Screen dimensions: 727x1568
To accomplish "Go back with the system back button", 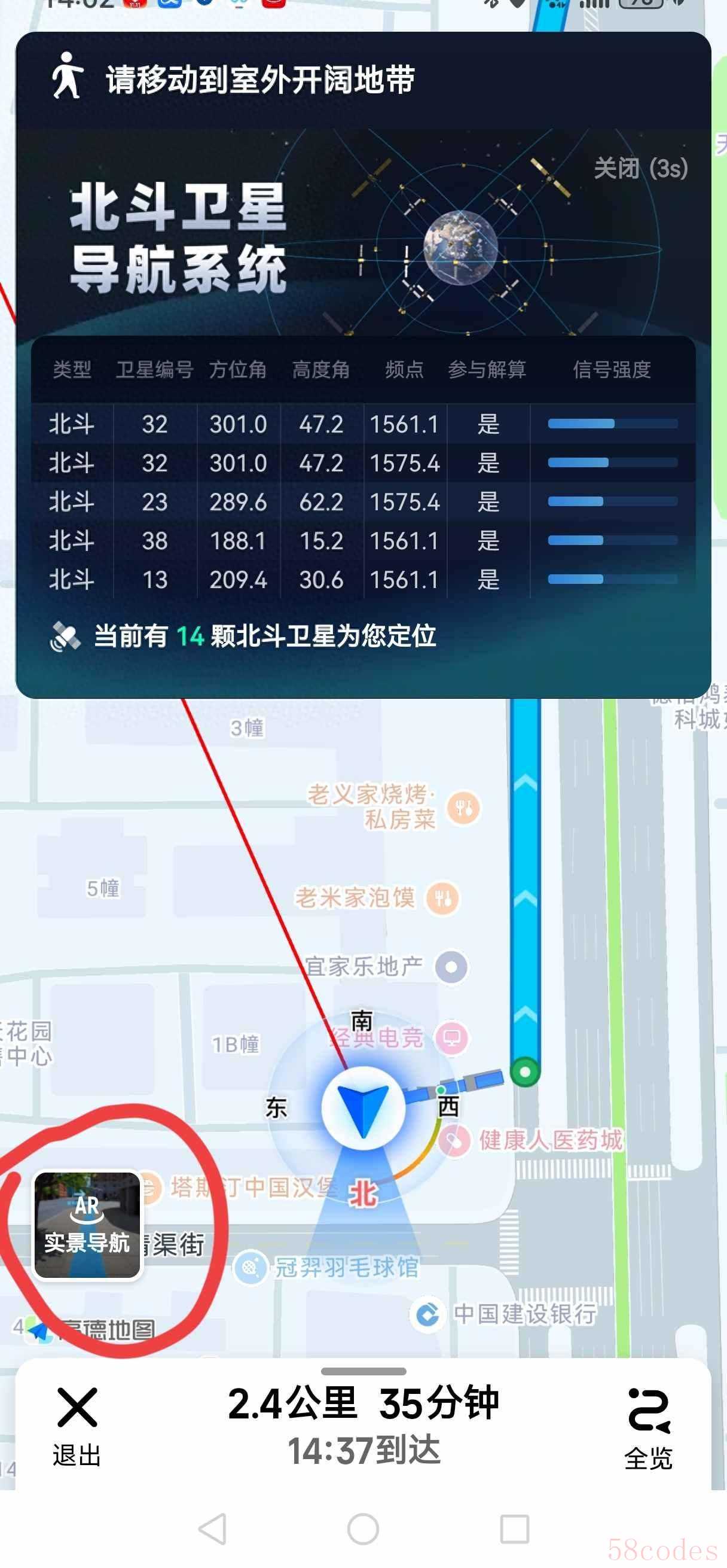I will [x=213, y=1529].
